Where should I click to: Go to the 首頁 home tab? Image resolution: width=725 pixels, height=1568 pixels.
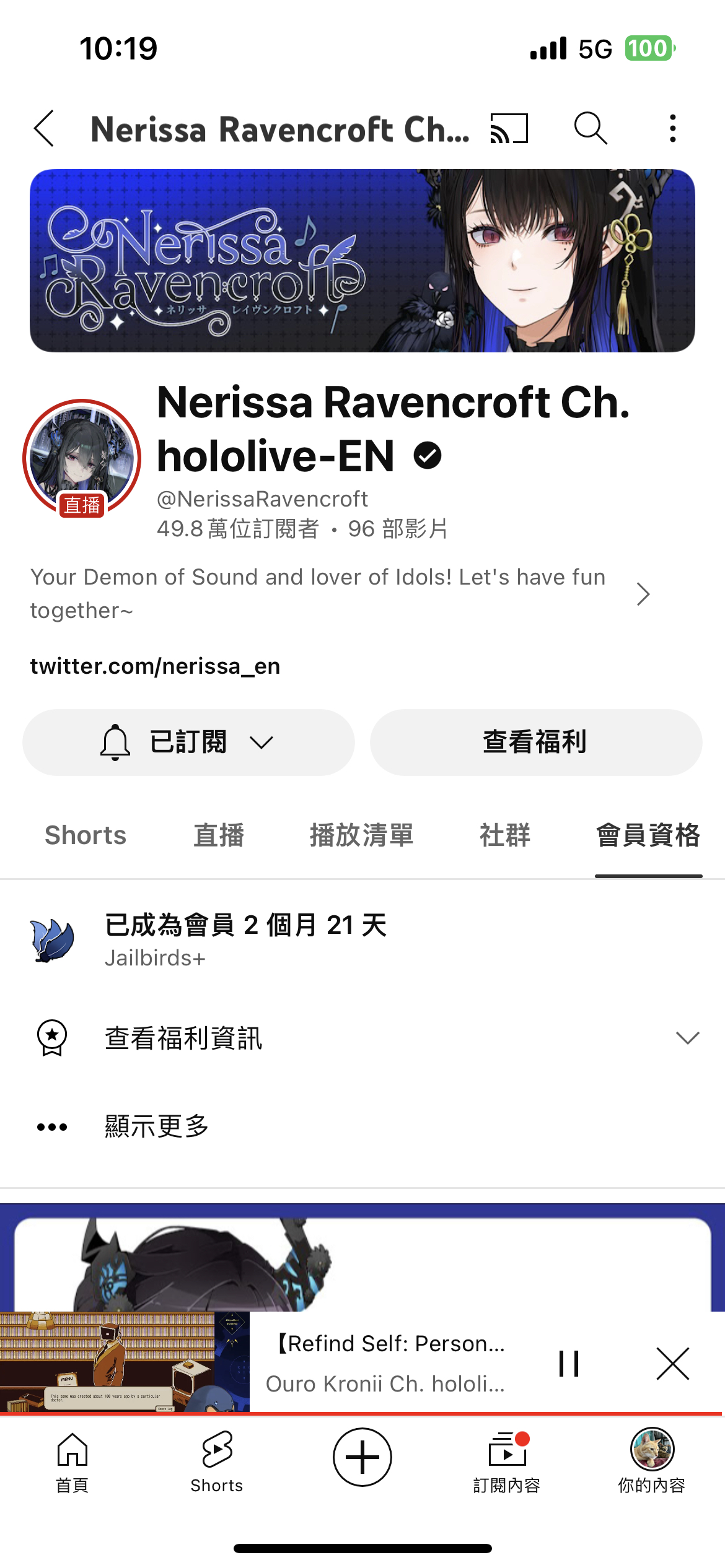pos(72,1461)
